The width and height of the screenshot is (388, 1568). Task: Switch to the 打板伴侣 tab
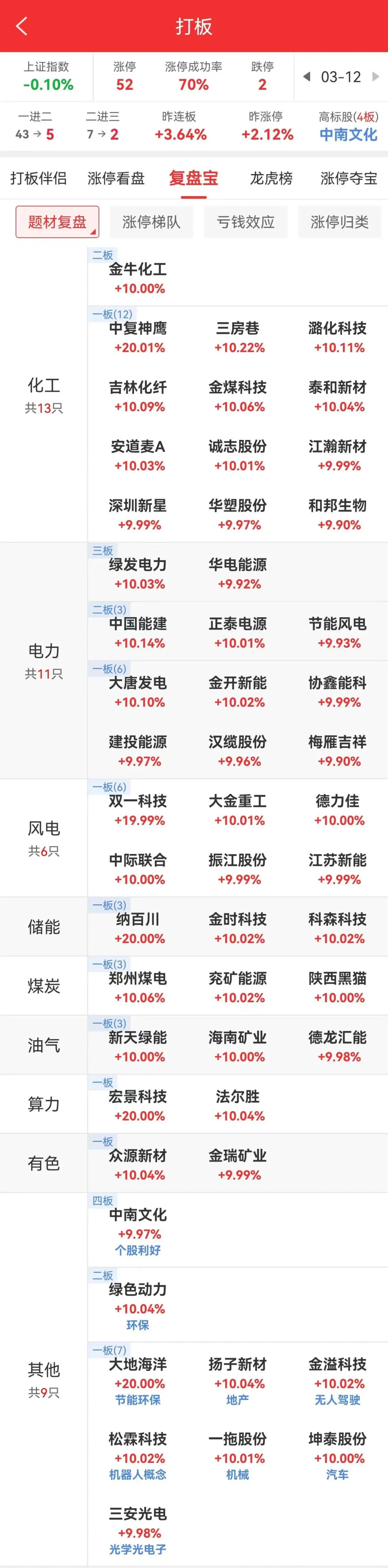tap(38, 178)
